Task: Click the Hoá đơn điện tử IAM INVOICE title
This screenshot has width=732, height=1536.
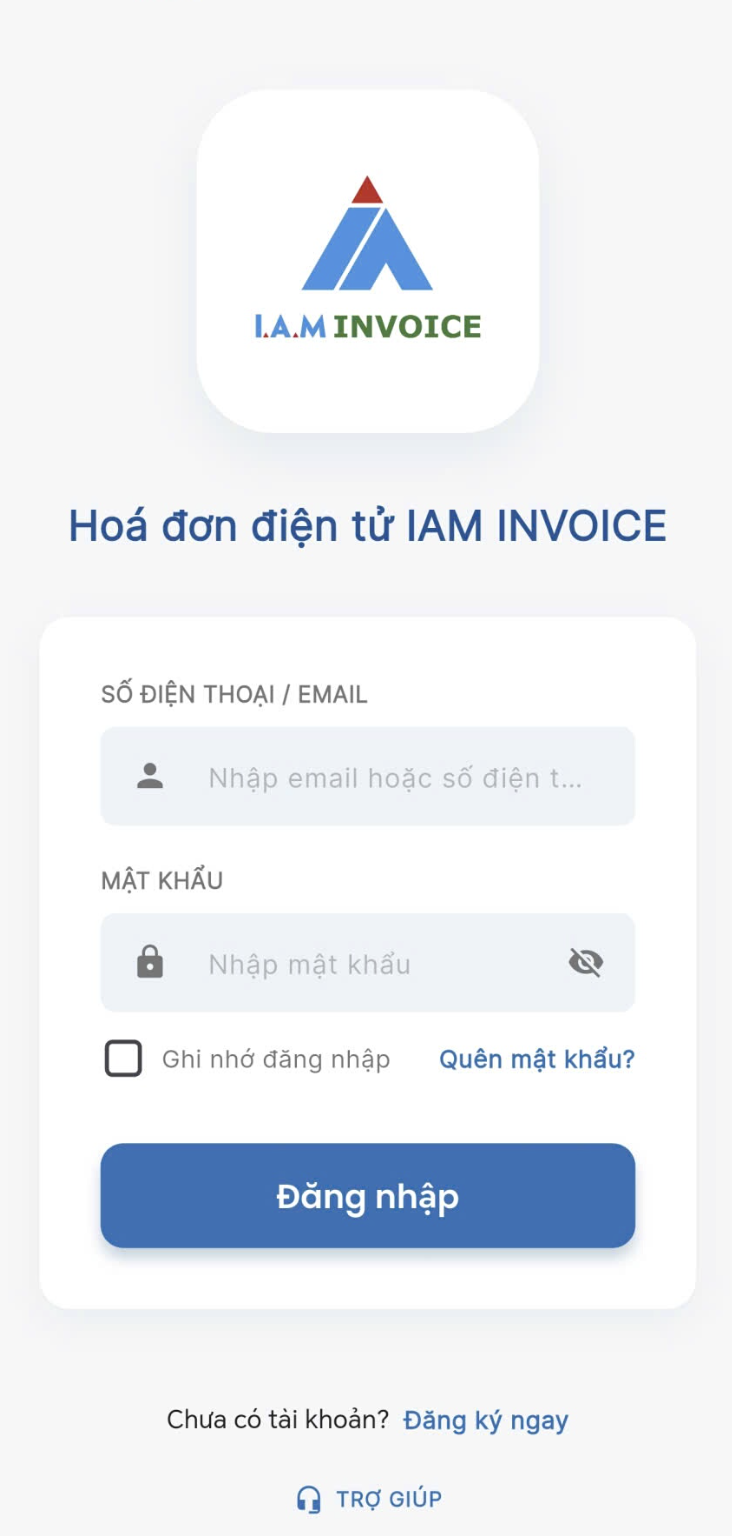Action: click(366, 527)
